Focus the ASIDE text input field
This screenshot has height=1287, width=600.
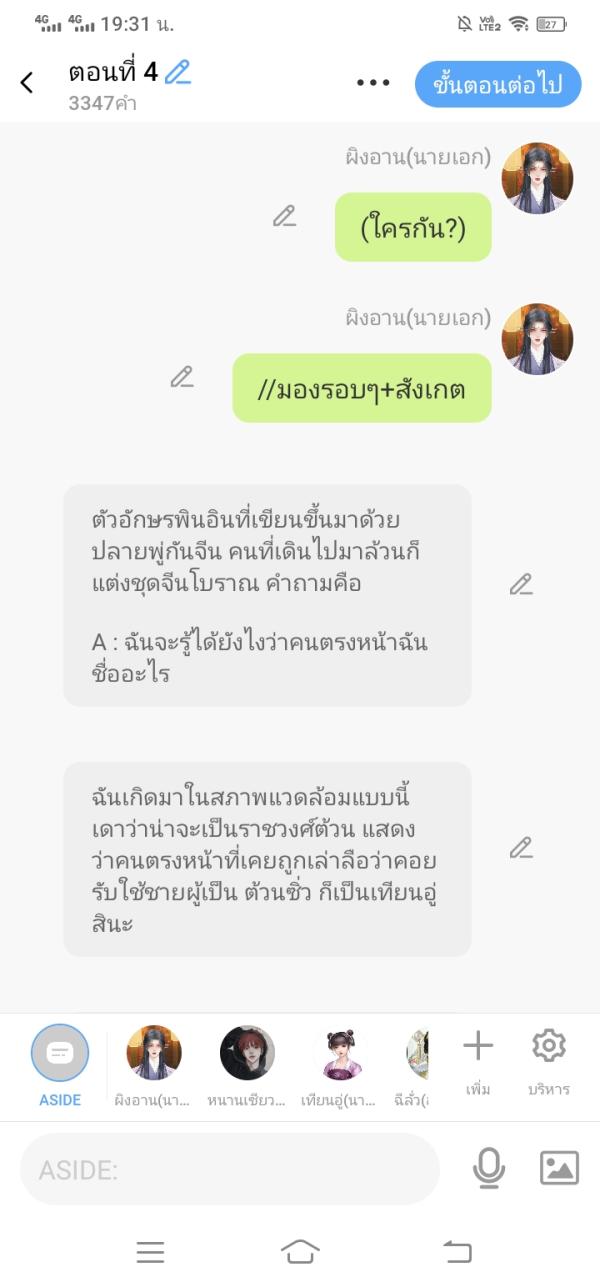pos(230,1169)
